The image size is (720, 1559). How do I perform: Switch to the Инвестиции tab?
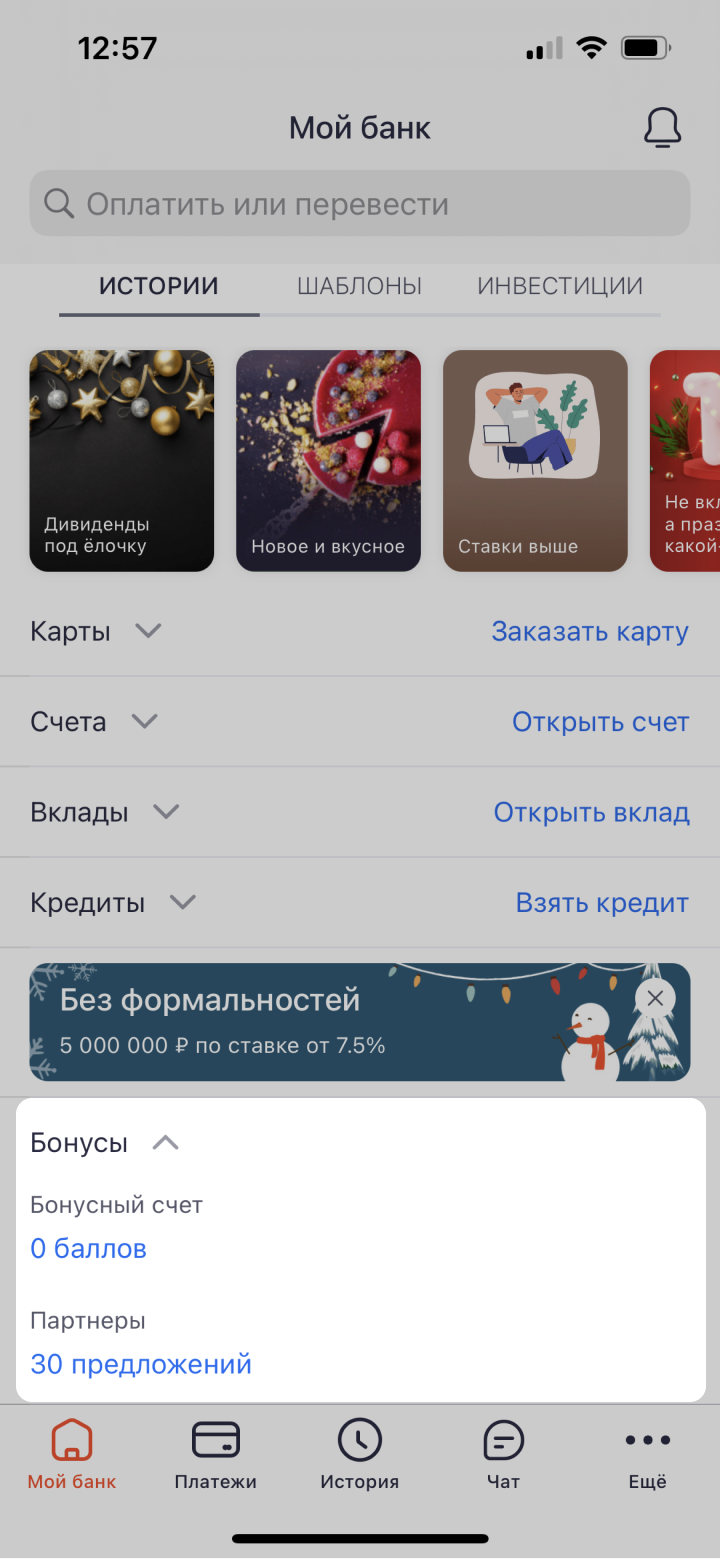tap(559, 286)
